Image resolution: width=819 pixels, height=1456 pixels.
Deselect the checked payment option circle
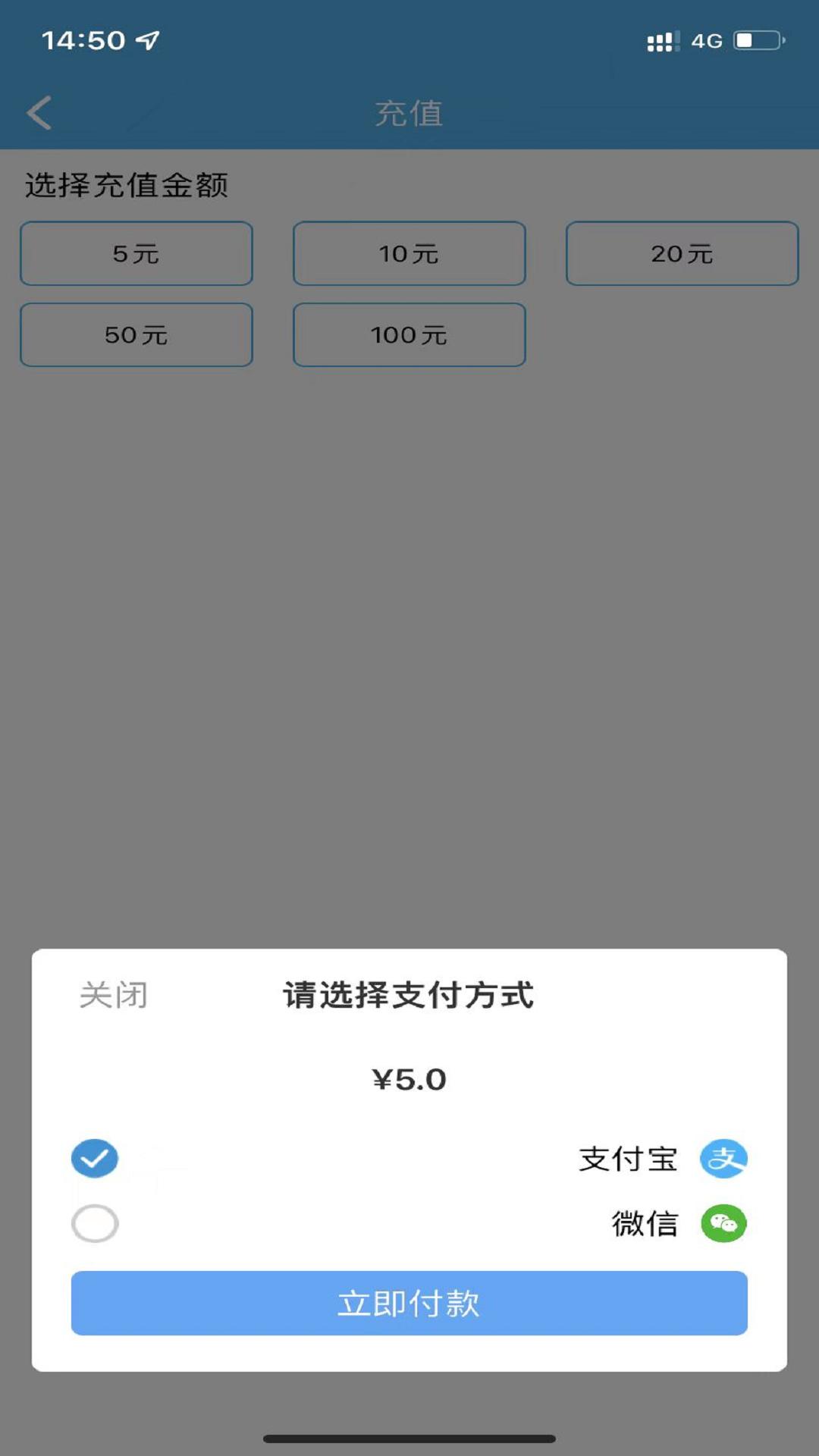(93, 1159)
